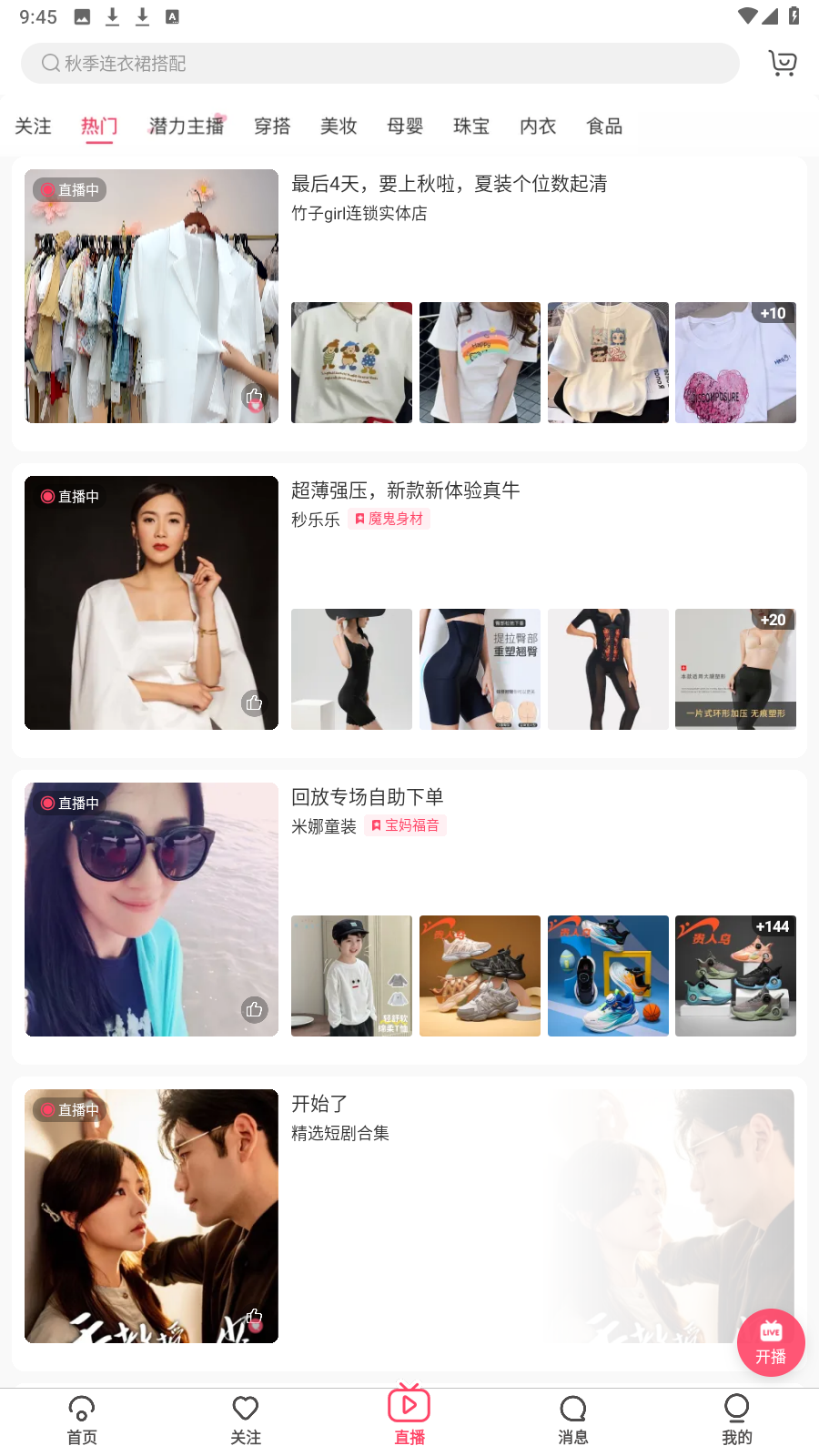This screenshot has height=1456, width=819.
Task: Select the 食品 category tab
Action: coord(604,126)
